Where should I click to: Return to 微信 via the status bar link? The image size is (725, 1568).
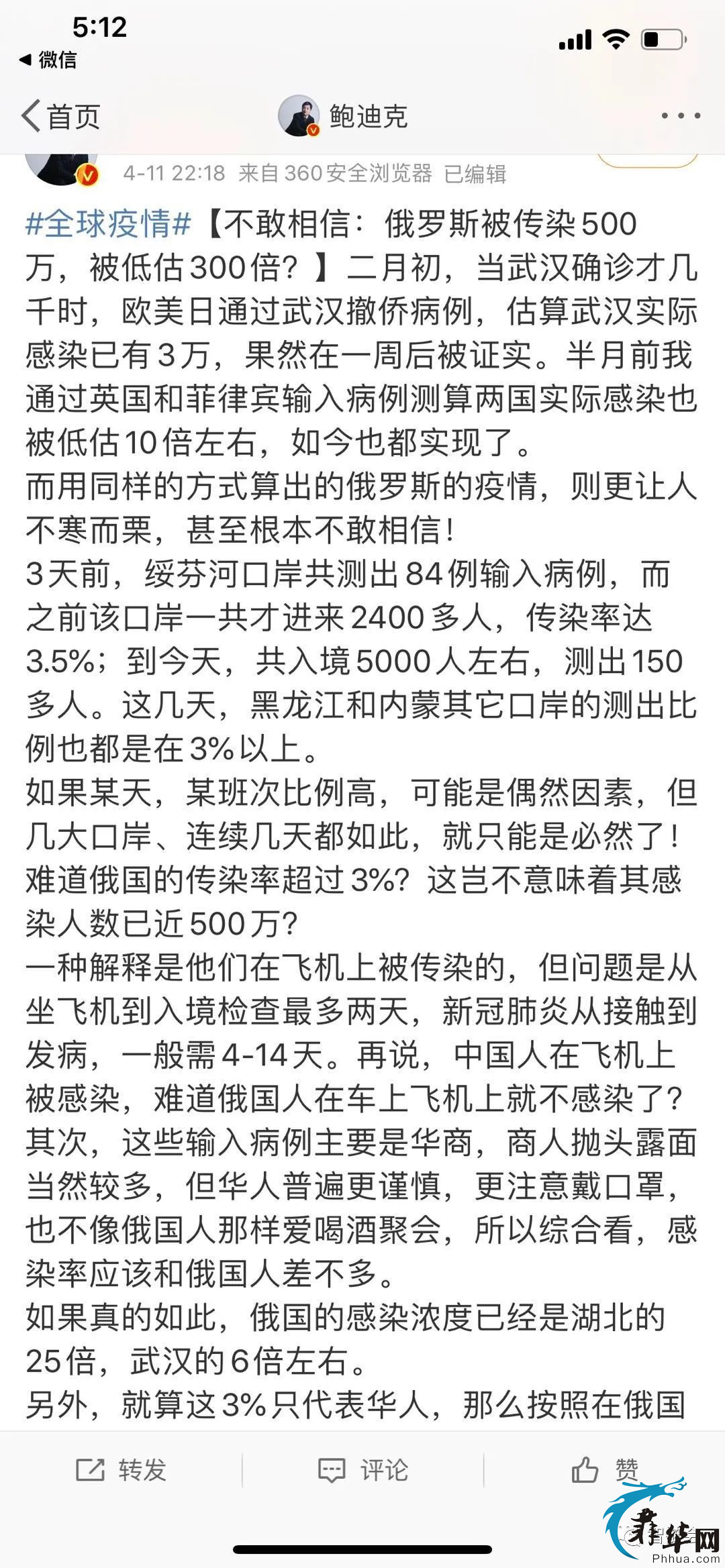pyautogui.click(x=48, y=60)
